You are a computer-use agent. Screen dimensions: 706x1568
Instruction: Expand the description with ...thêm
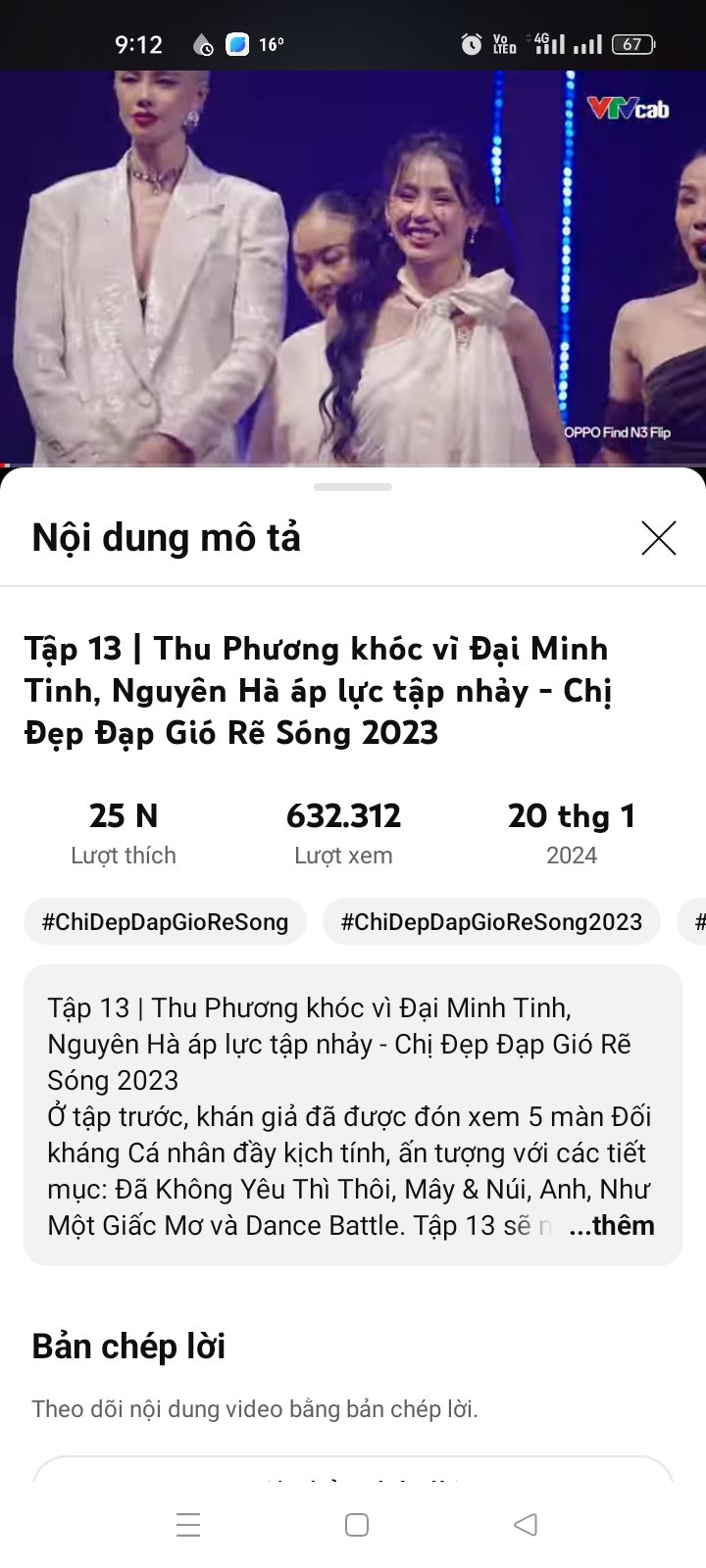pos(612,1225)
